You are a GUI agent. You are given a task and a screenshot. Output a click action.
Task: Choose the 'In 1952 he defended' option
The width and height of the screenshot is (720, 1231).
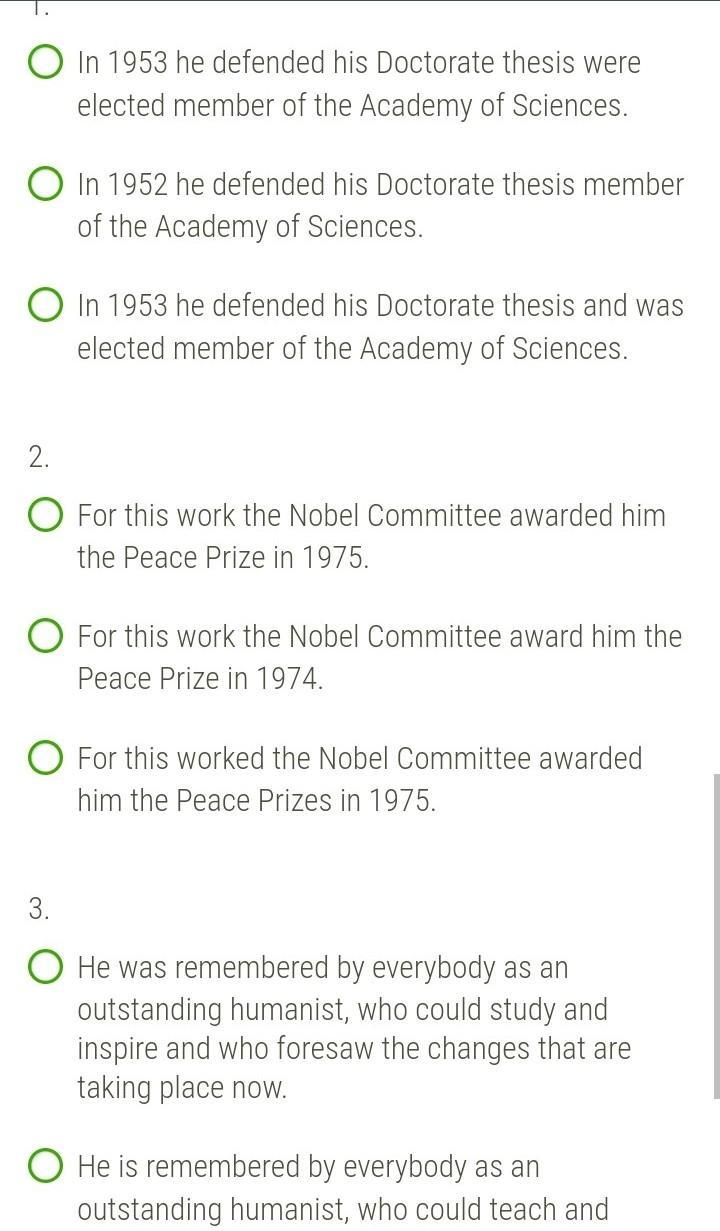pos(45,185)
